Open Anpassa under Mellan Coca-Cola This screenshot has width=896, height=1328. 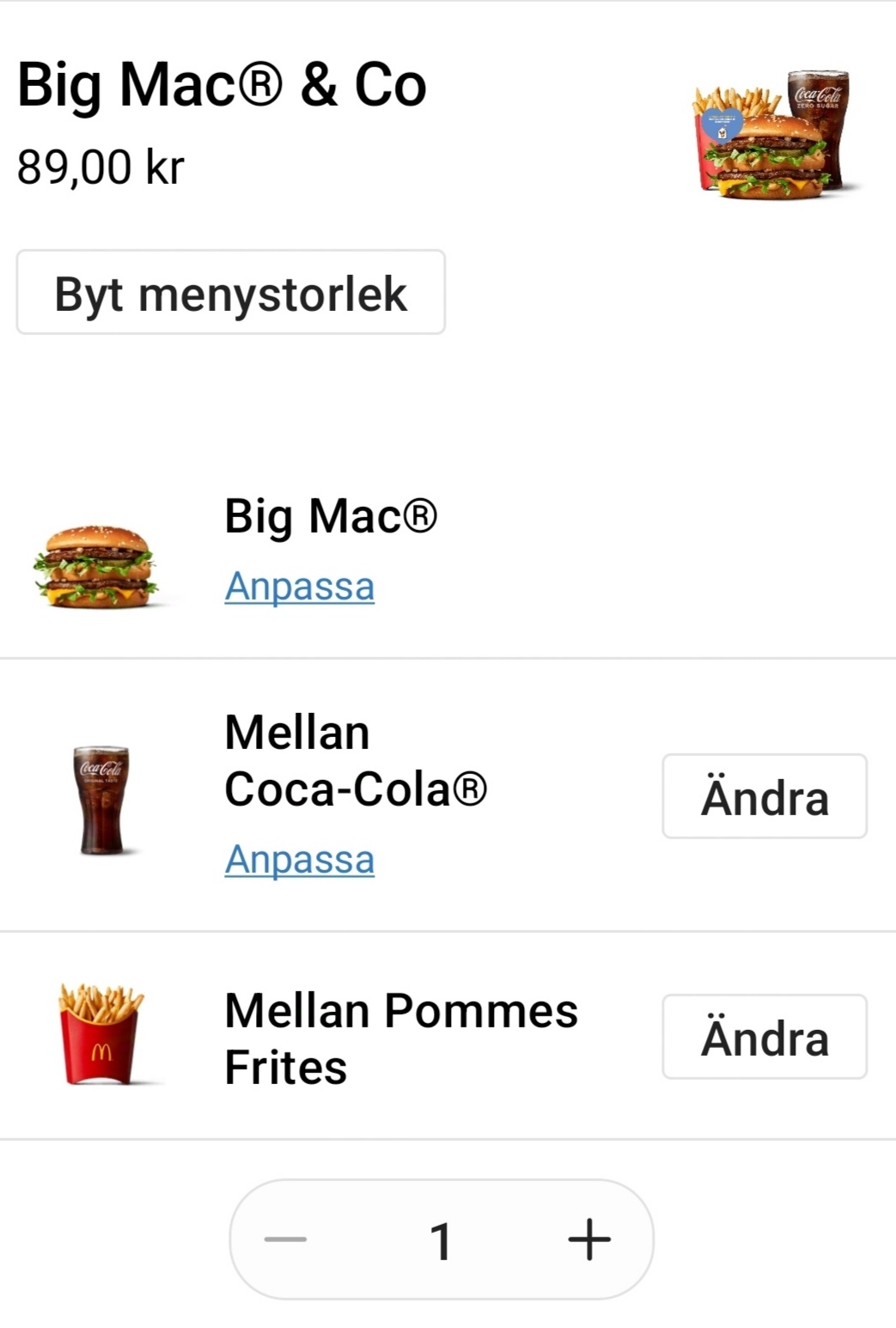(299, 860)
